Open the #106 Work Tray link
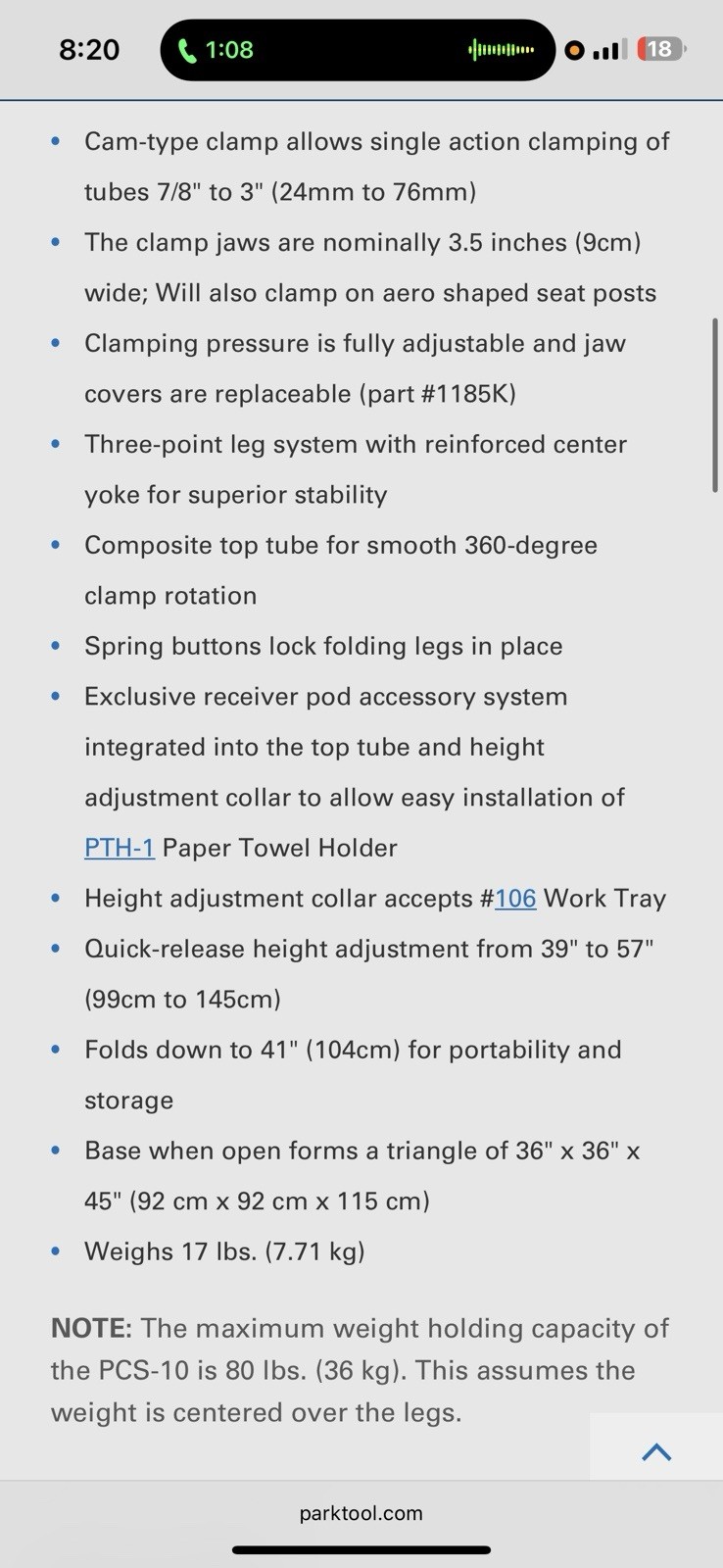 point(515,899)
